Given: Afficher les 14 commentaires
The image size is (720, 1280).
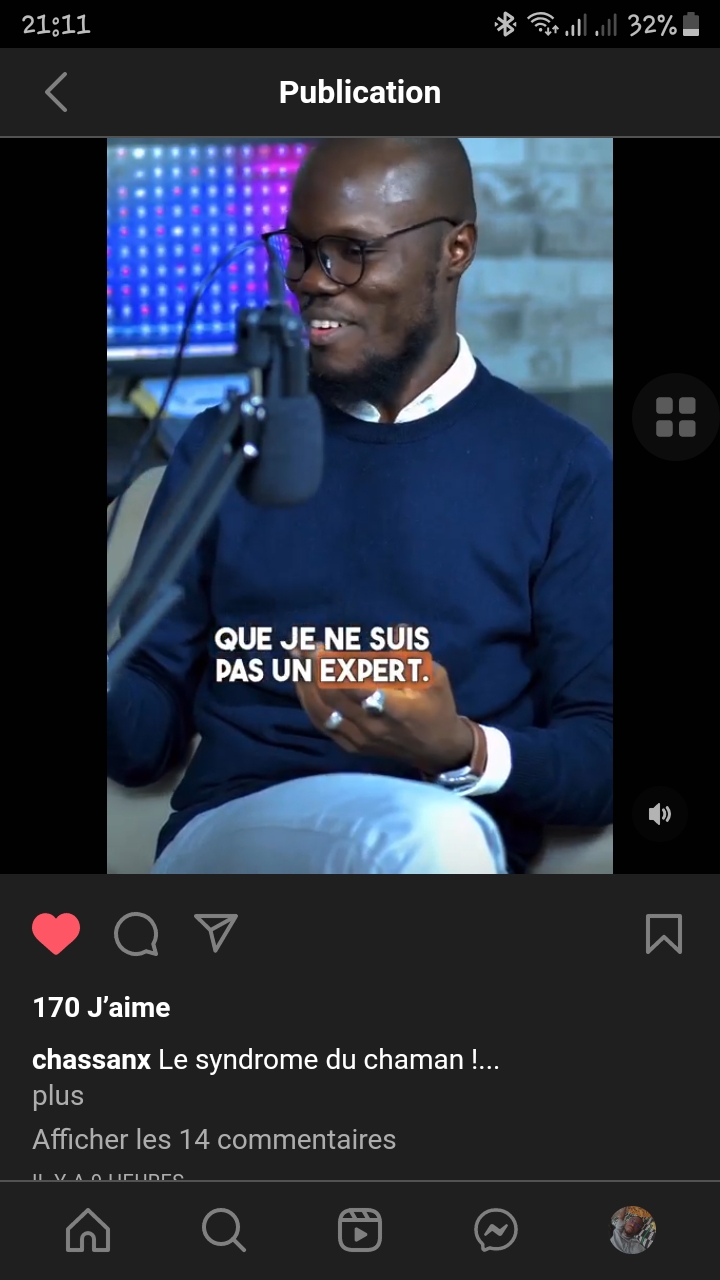Looking at the screenshot, I should 214,1139.
